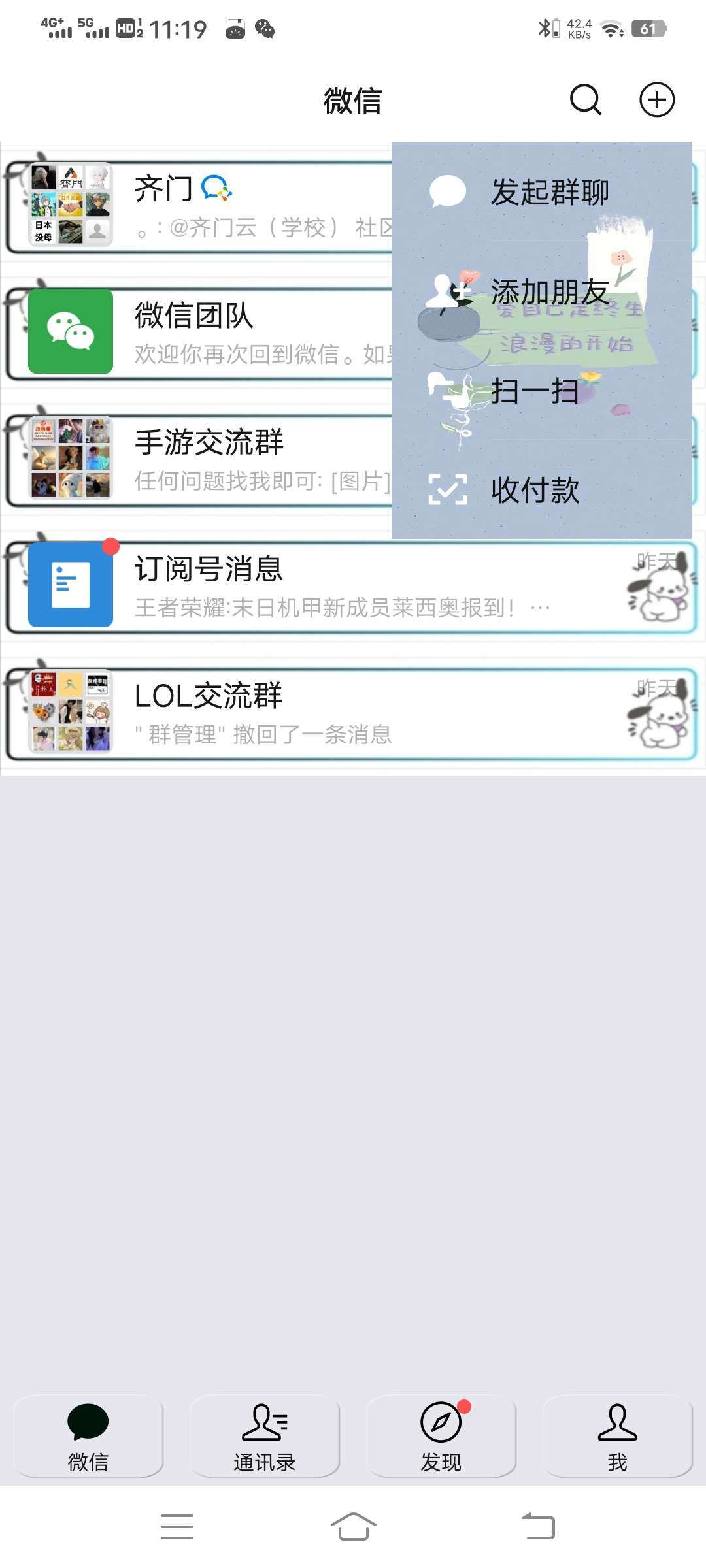Open the 手游交流群 group chat

click(x=196, y=459)
